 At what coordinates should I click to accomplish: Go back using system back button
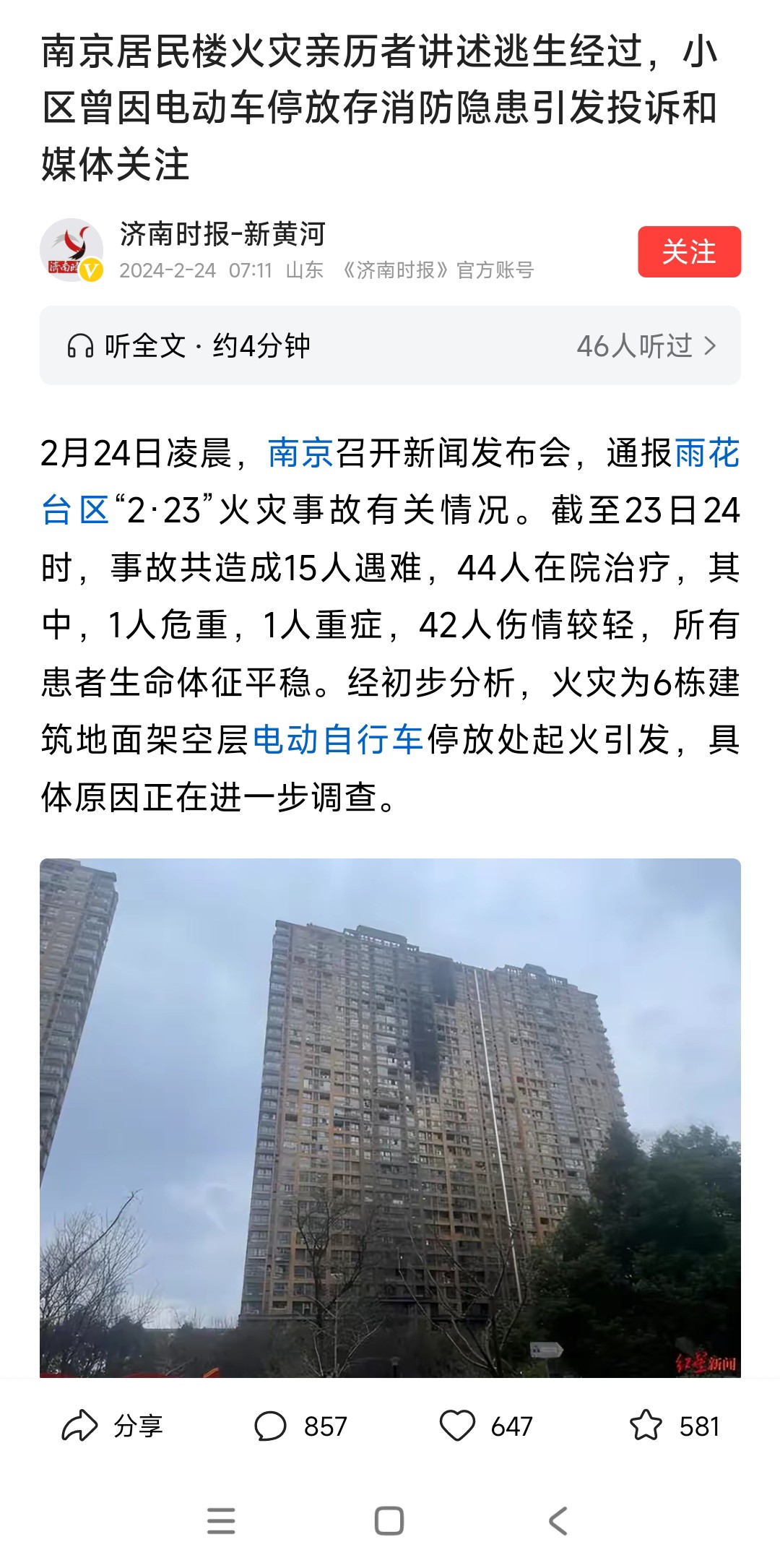tap(558, 1521)
